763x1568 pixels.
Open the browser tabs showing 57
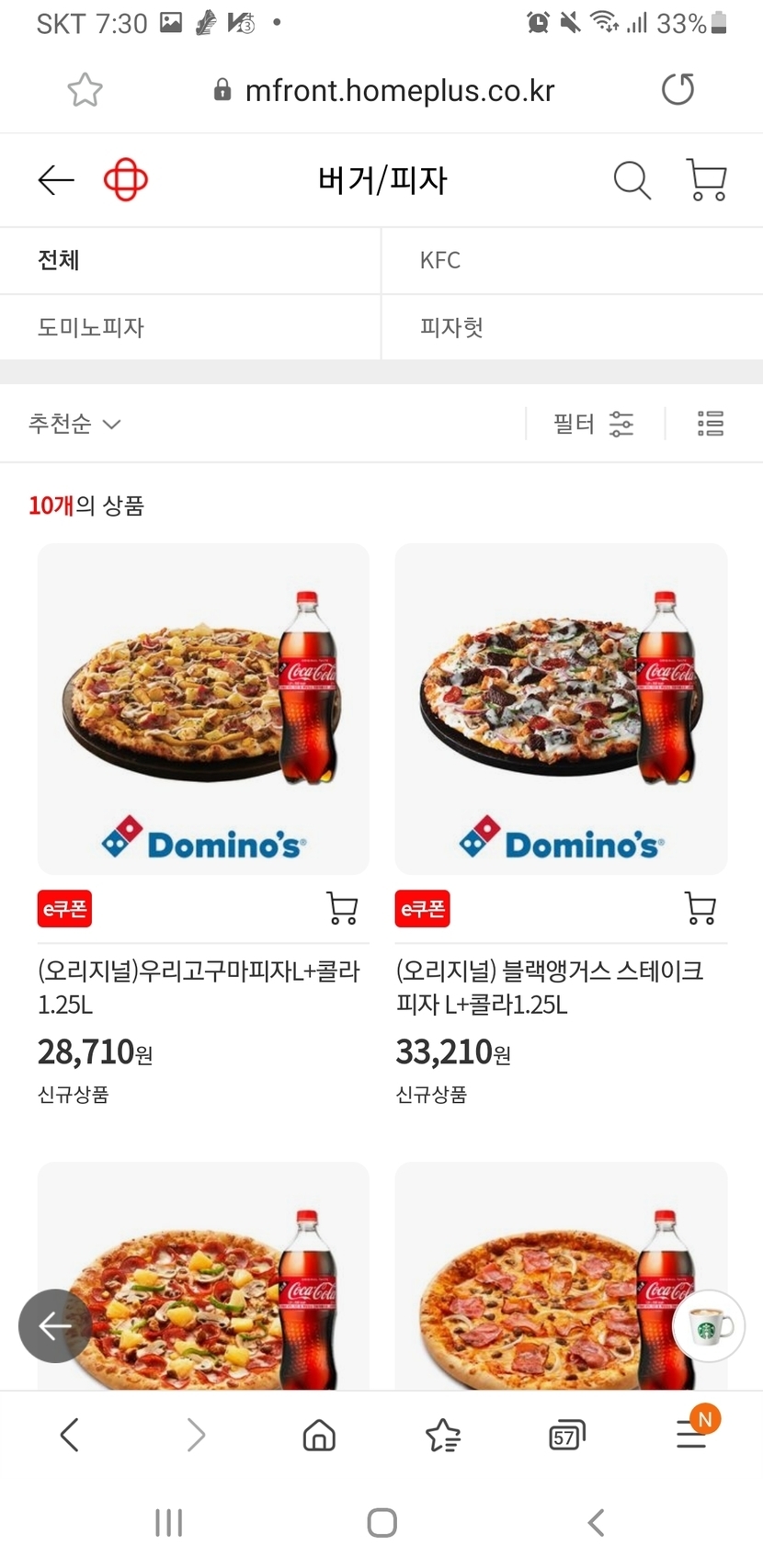coord(566,1435)
